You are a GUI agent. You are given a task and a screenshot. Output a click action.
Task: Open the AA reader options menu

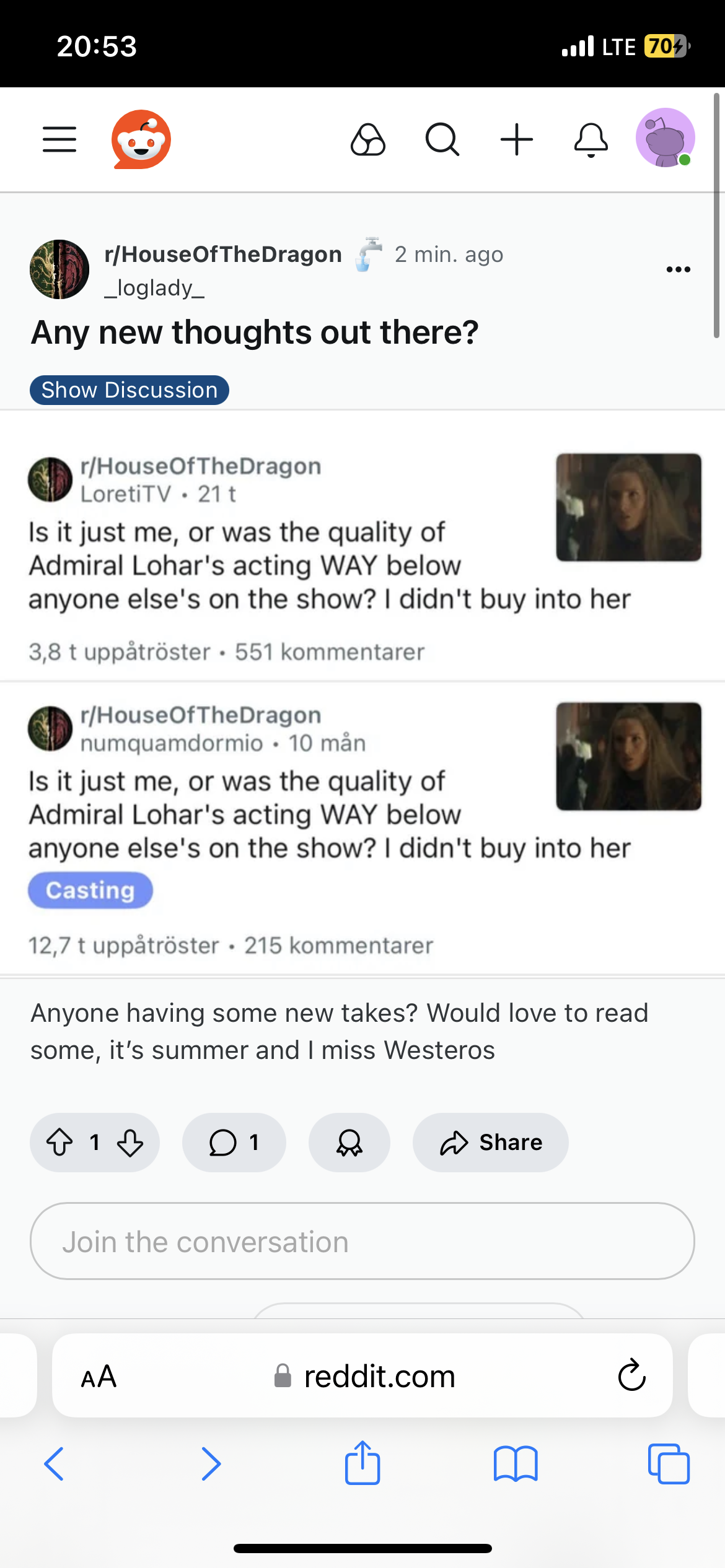tap(99, 1376)
